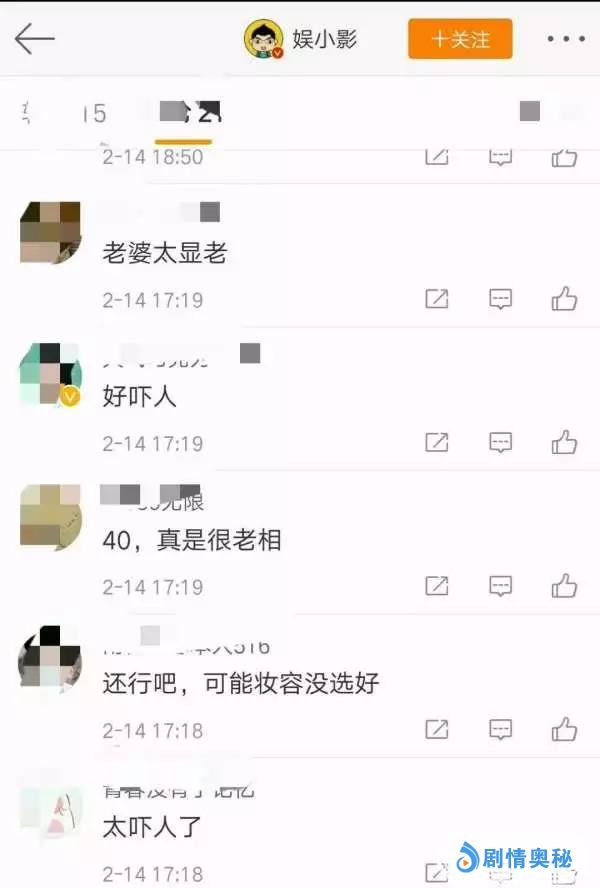Viewport: 600px width, 888px height.
Task: Open the avatar of the 老婆太显老 commenter
Action: click(49, 231)
